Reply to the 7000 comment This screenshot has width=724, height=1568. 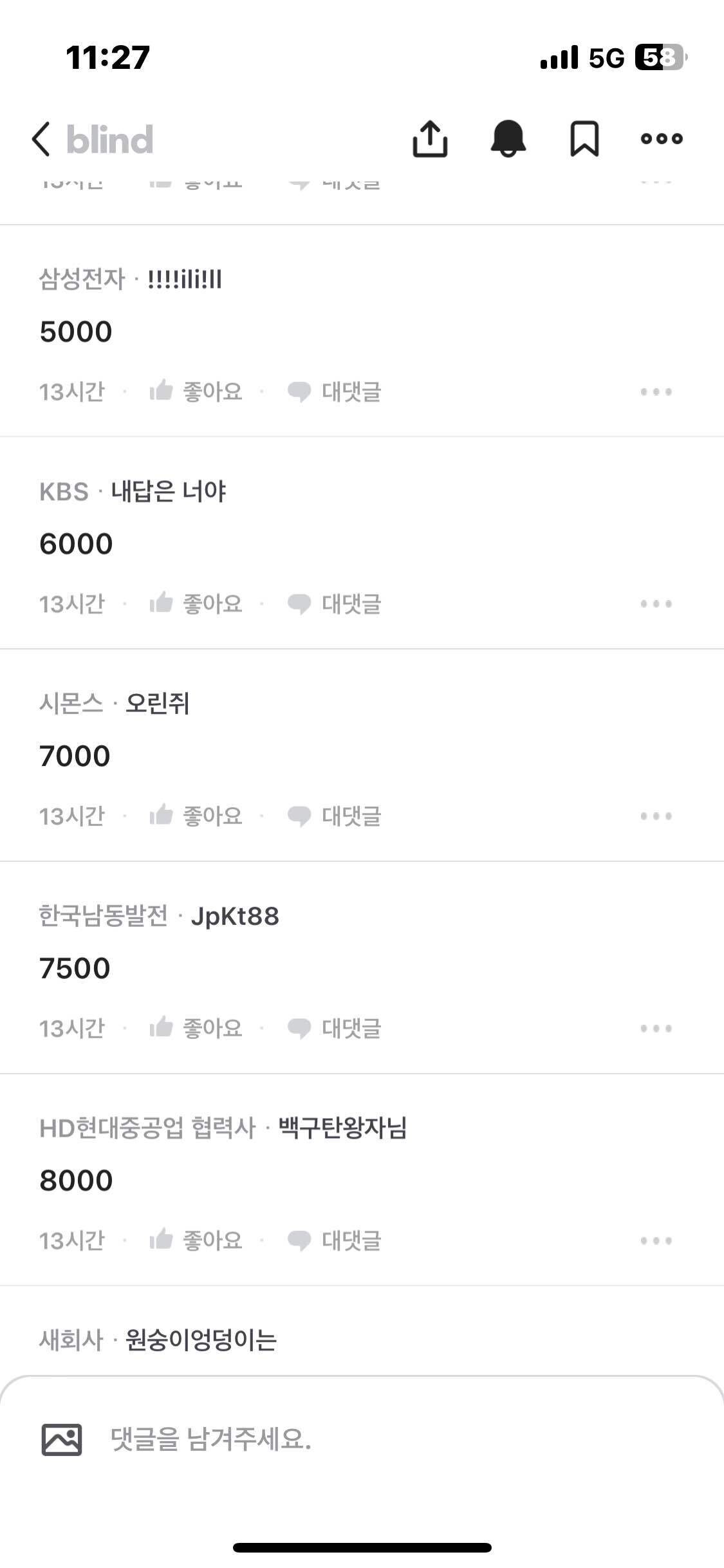tap(335, 816)
